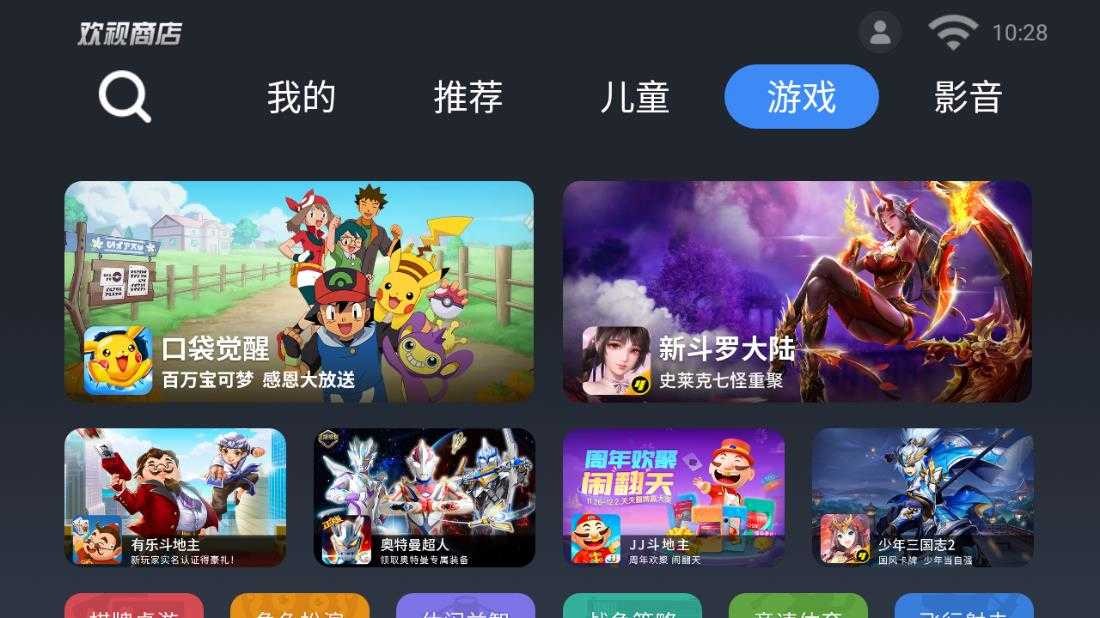Open the JJ斗地主 game card
This screenshot has height=618, width=1100.
[x=673, y=497]
